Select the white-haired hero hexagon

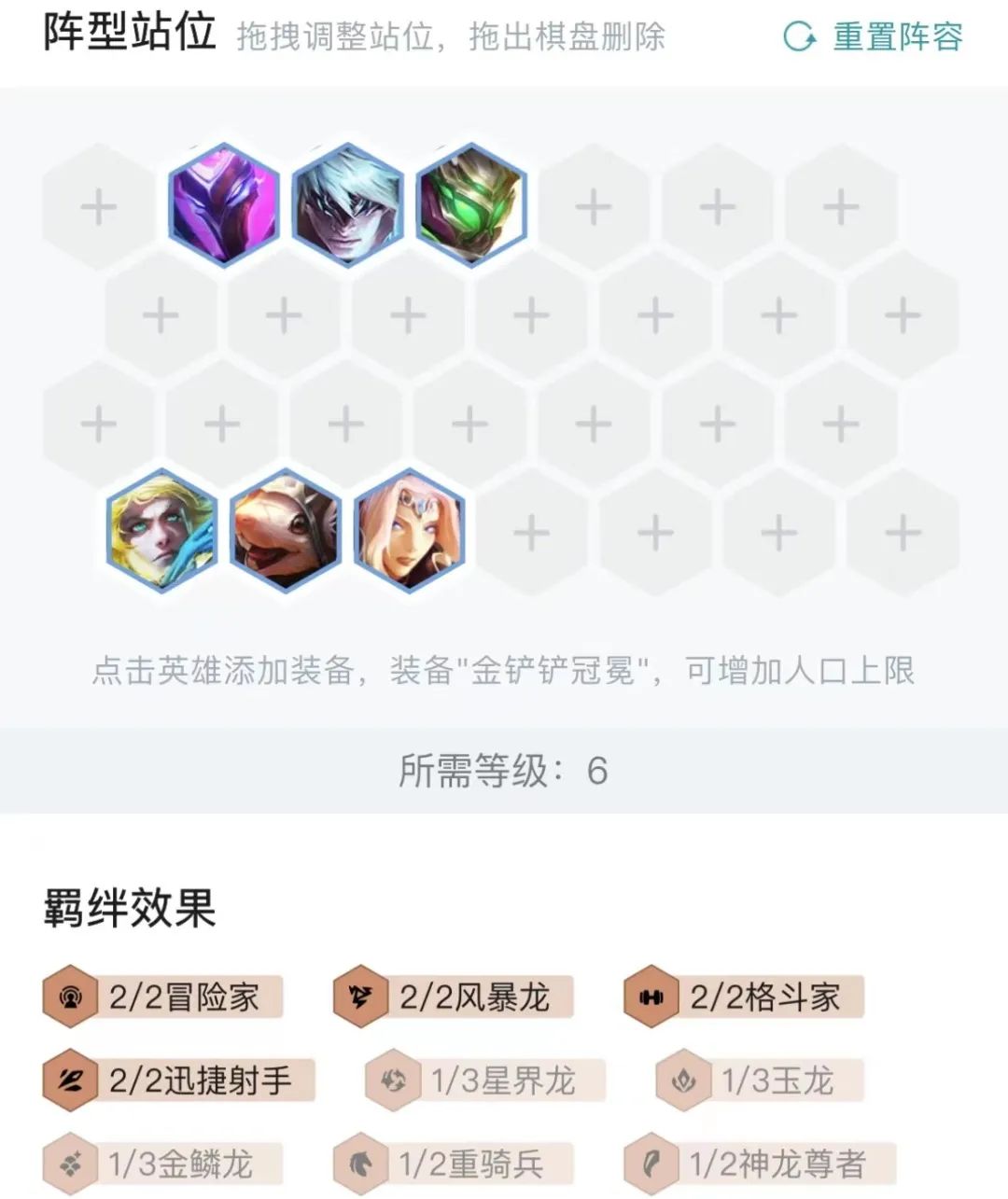(x=347, y=205)
